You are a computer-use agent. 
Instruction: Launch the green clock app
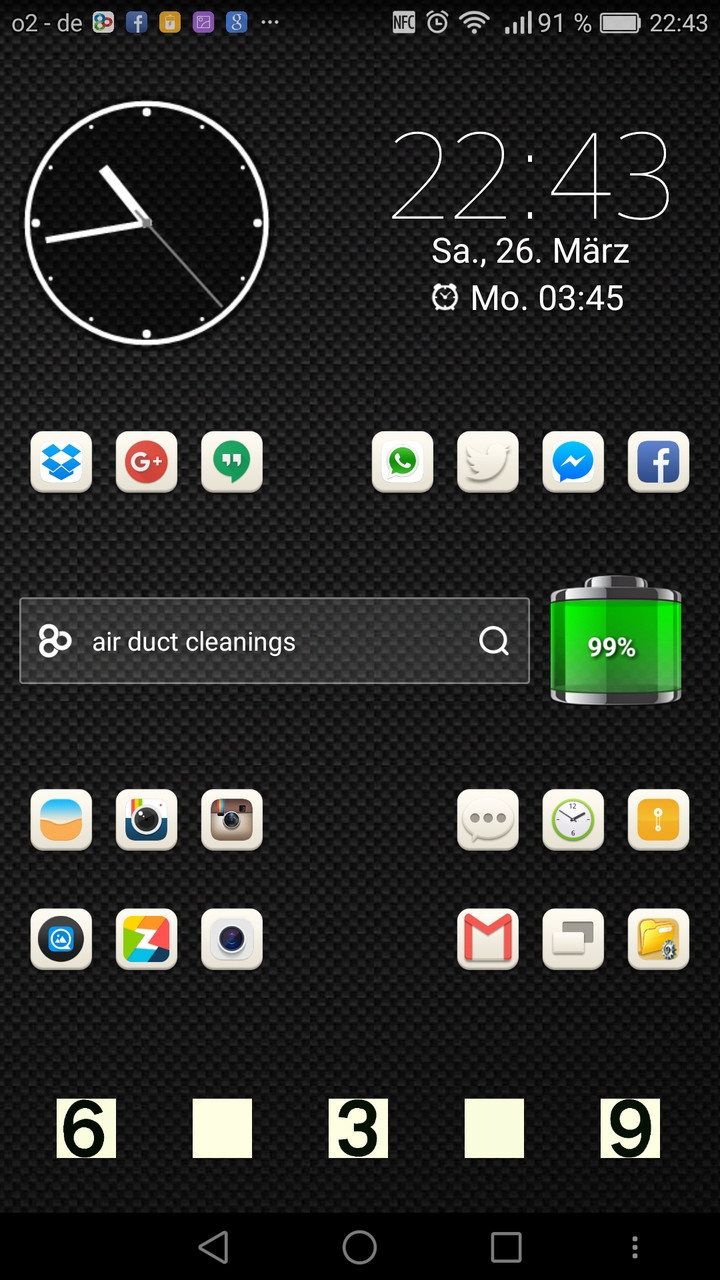click(573, 820)
